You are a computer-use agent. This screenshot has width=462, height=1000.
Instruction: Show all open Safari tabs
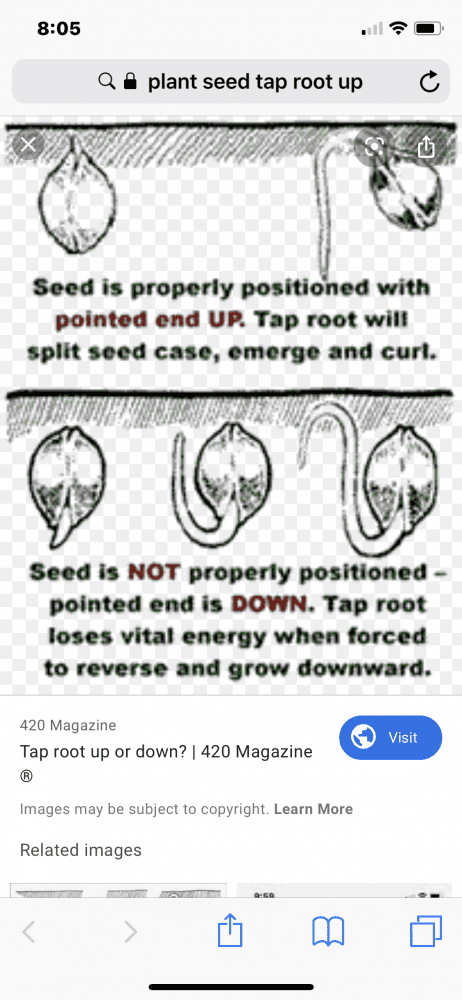tap(426, 932)
